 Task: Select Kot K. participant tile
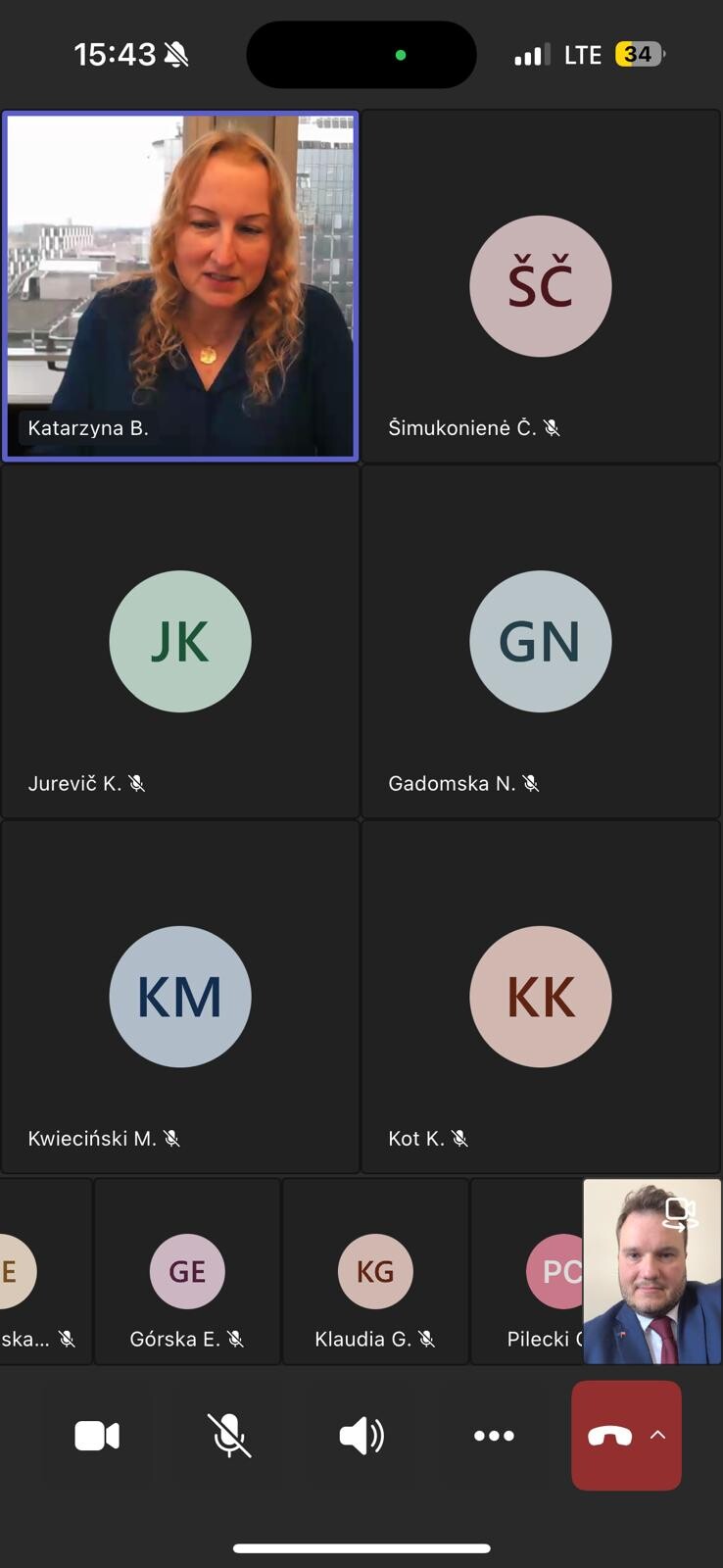point(541,997)
